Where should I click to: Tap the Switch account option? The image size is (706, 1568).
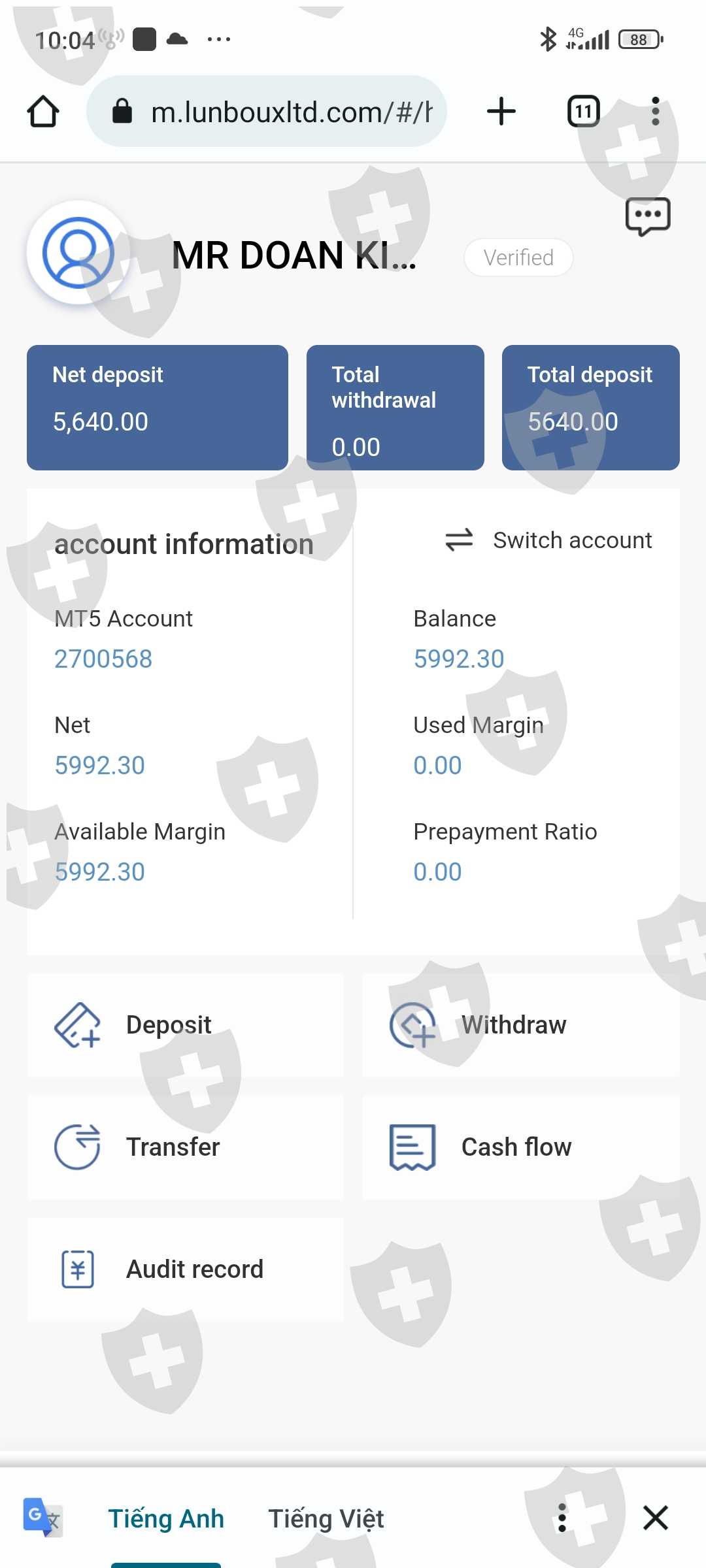pyautogui.click(x=548, y=540)
